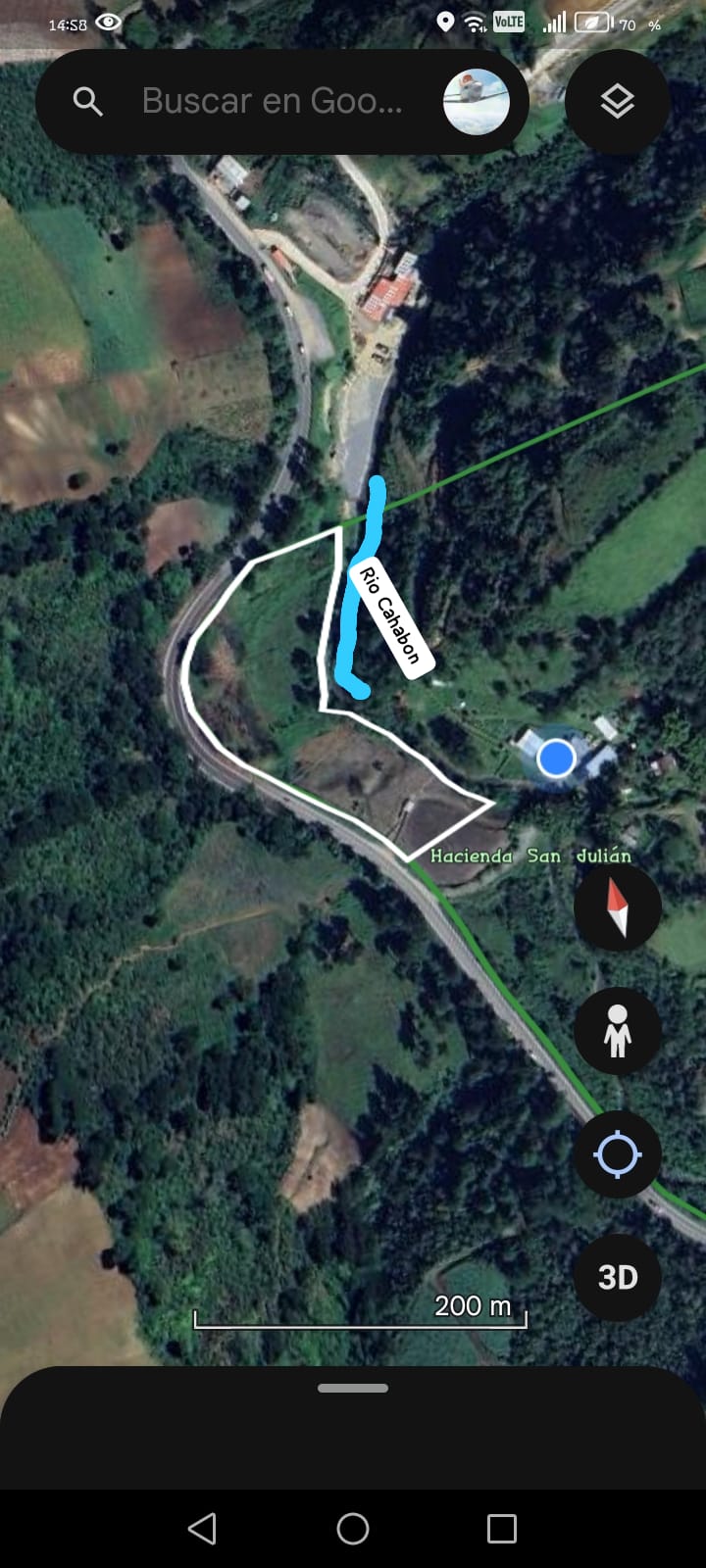Go back with the system back button
Image resolution: width=706 pixels, height=1568 pixels.
click(x=202, y=1528)
